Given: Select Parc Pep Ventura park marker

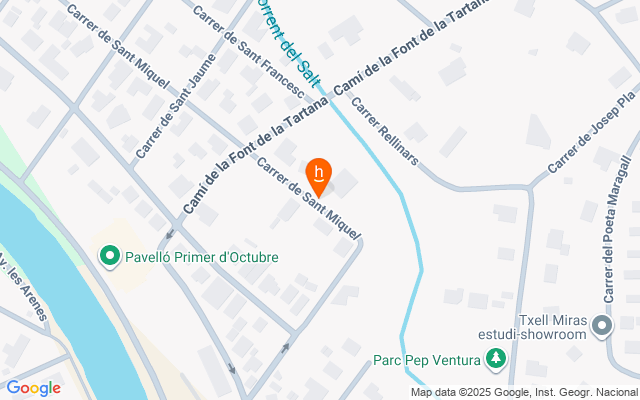Looking at the screenshot, I should 494,358.
